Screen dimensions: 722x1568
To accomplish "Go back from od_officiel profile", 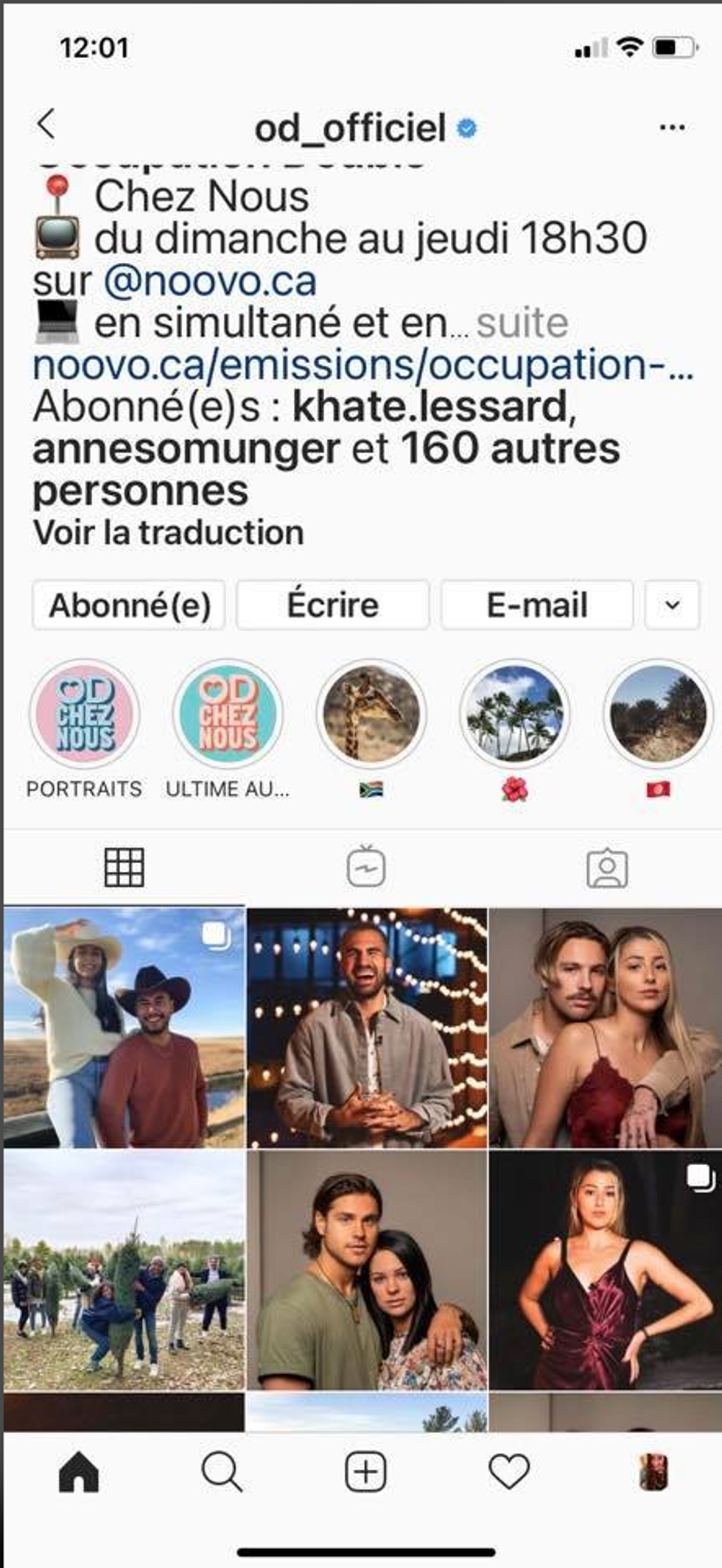I will pos(46,124).
